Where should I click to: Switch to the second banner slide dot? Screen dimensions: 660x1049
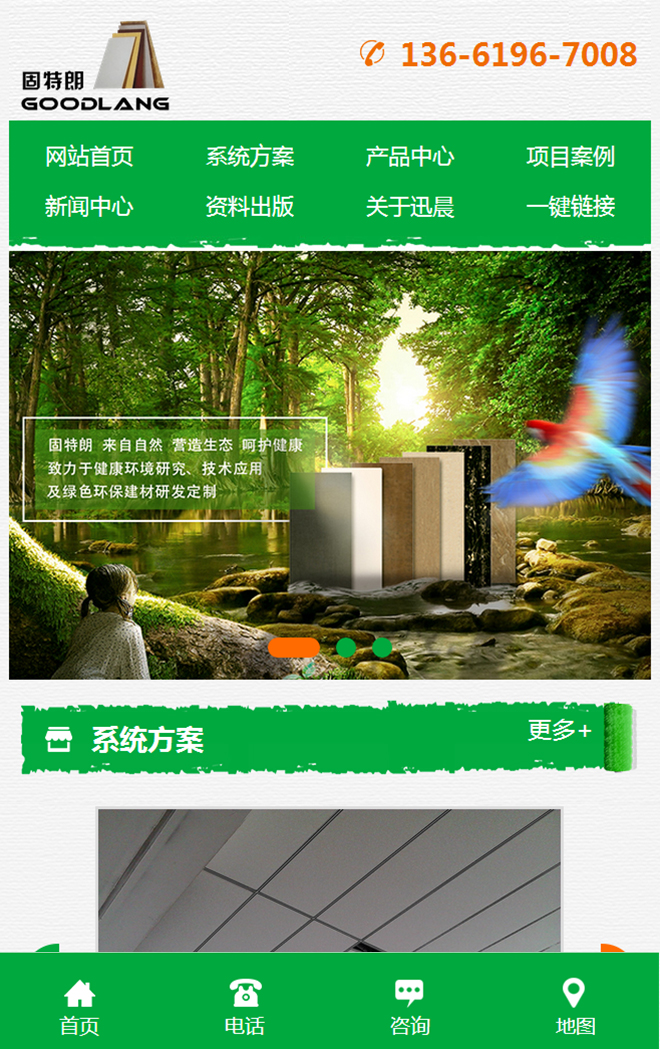346,647
